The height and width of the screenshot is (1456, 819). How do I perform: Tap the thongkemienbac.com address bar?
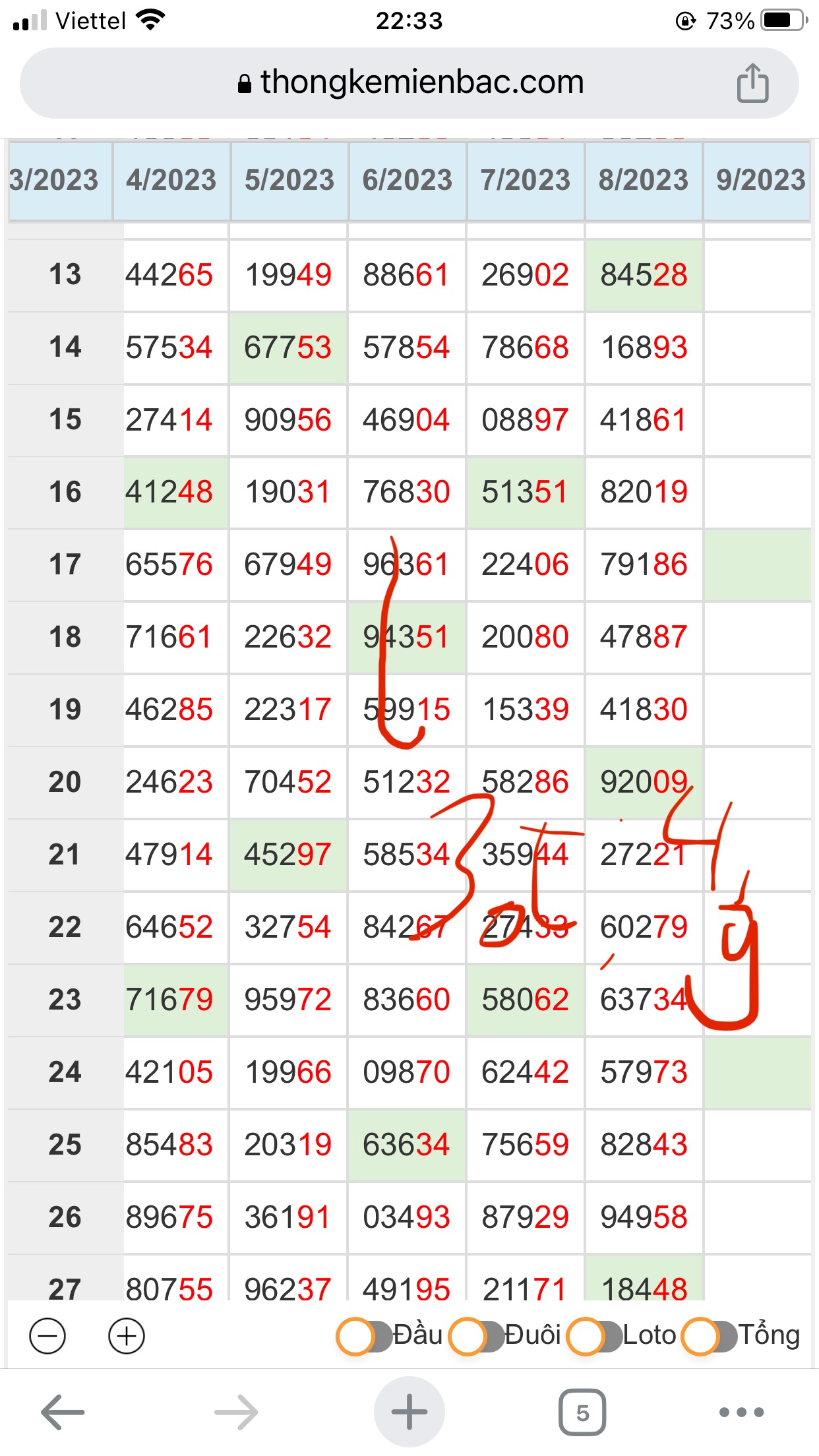point(409,83)
